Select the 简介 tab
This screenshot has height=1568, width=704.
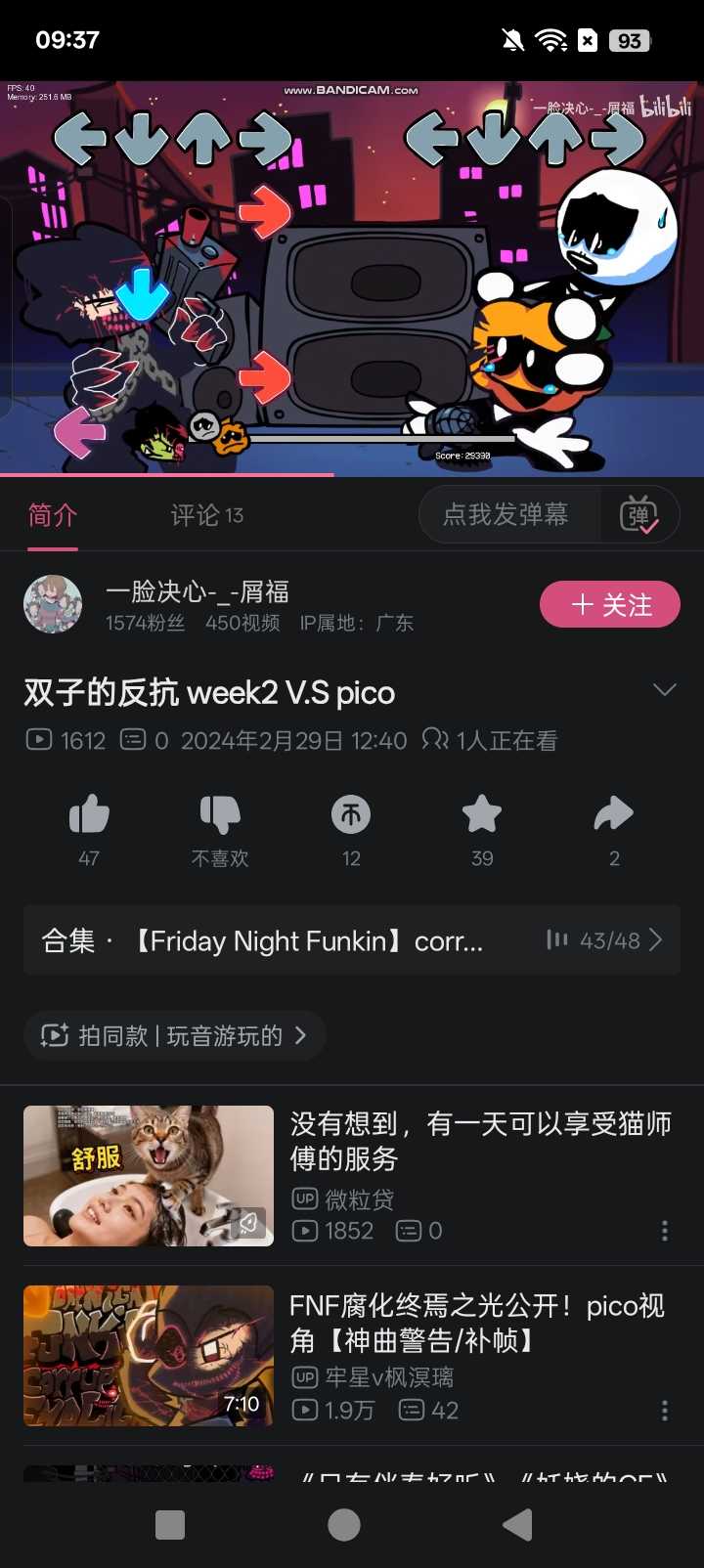click(x=52, y=515)
